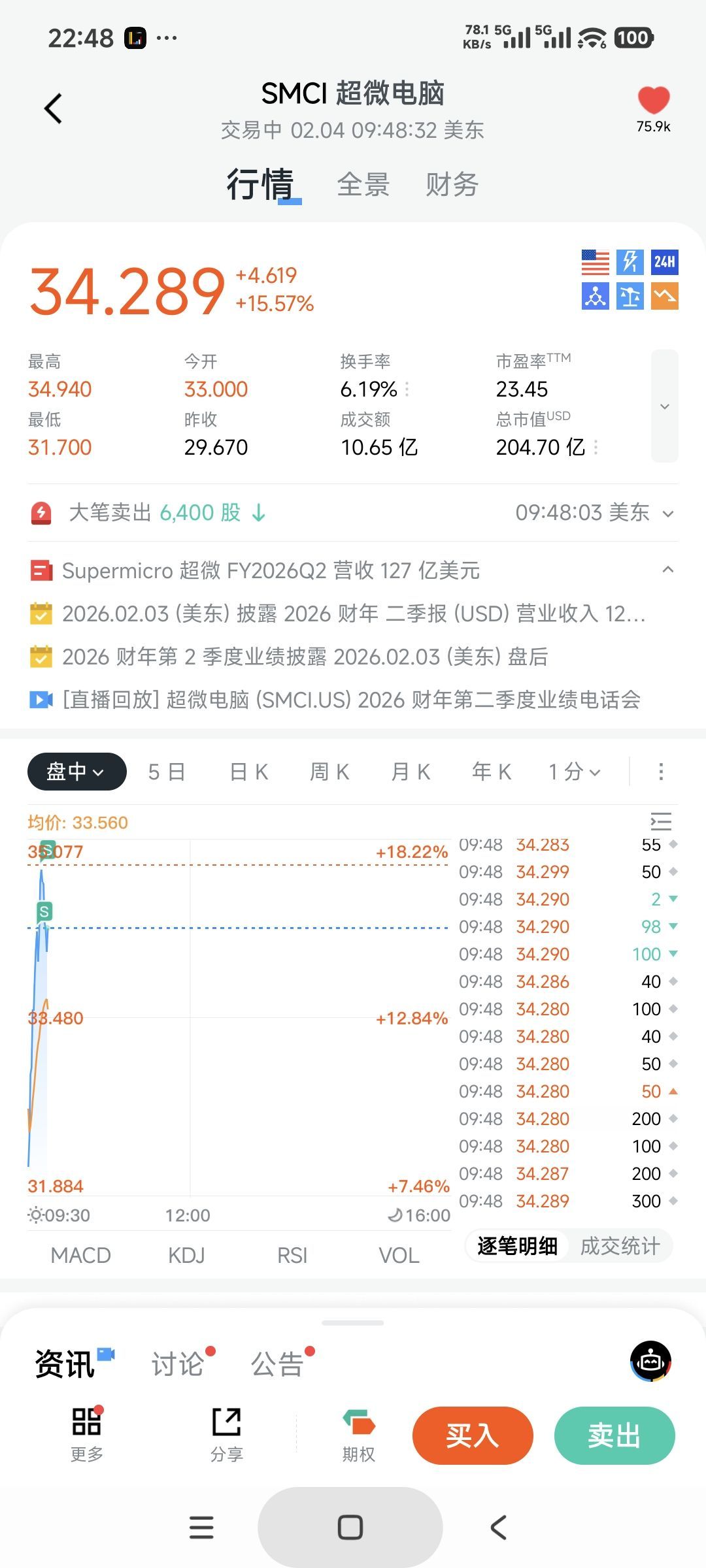706x1568 pixels.
Task: Select the 周K chart
Action: pos(329,772)
